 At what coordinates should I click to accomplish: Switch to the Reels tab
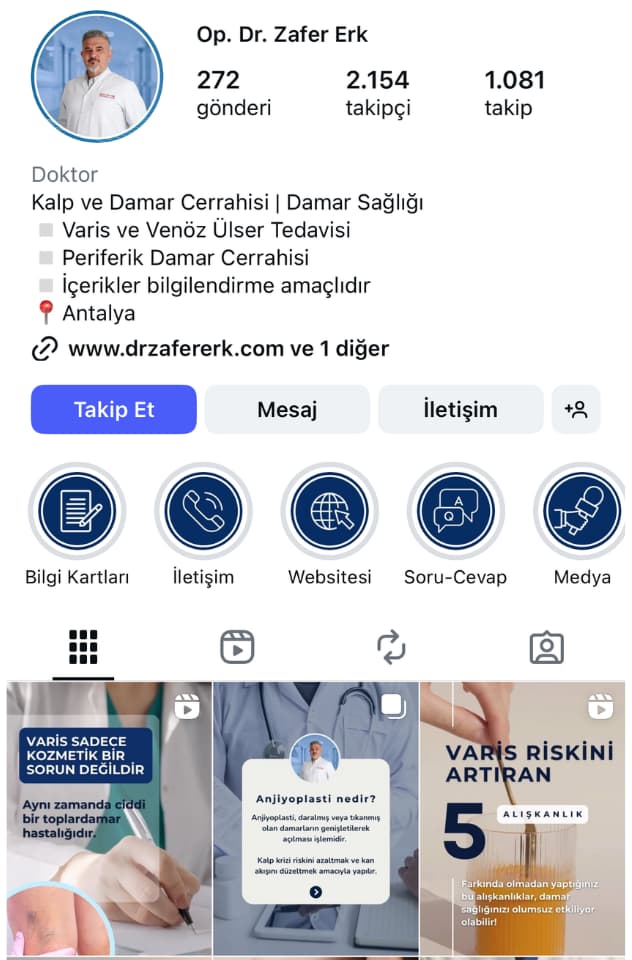[237, 648]
